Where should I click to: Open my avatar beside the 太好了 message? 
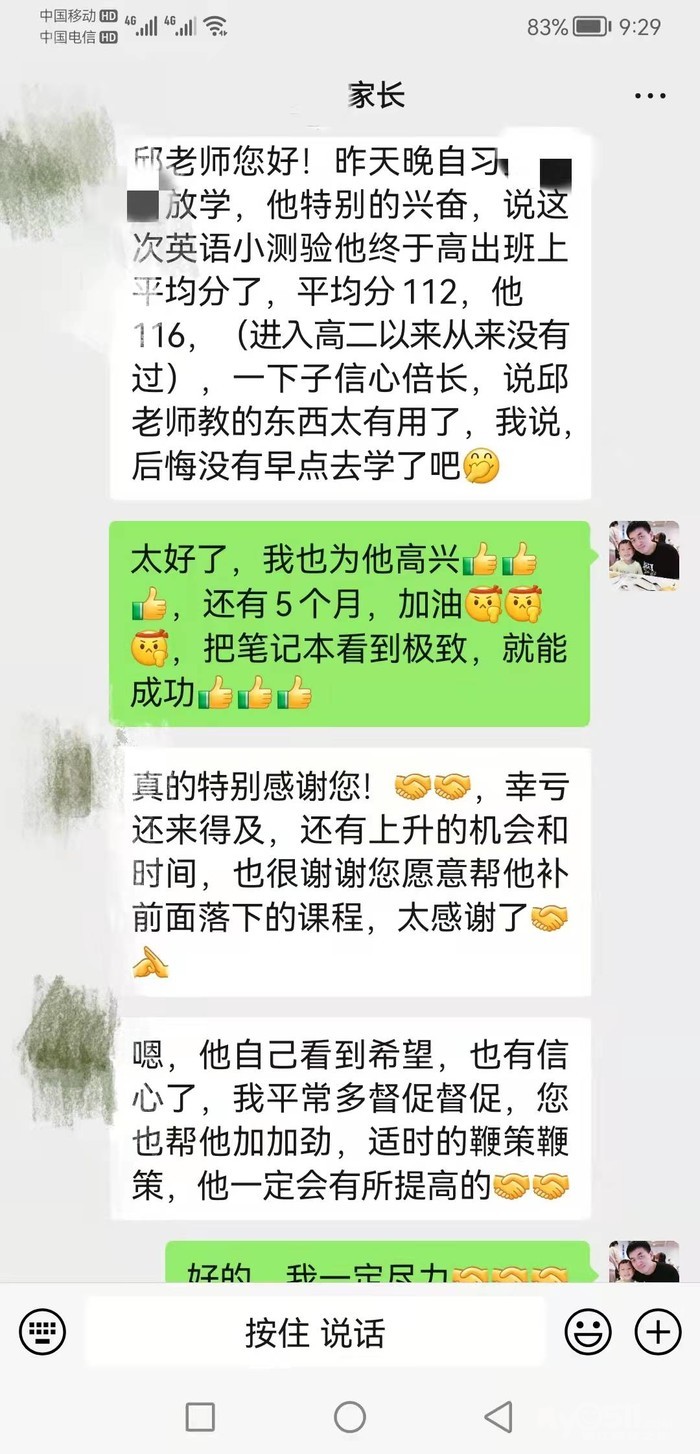644,555
